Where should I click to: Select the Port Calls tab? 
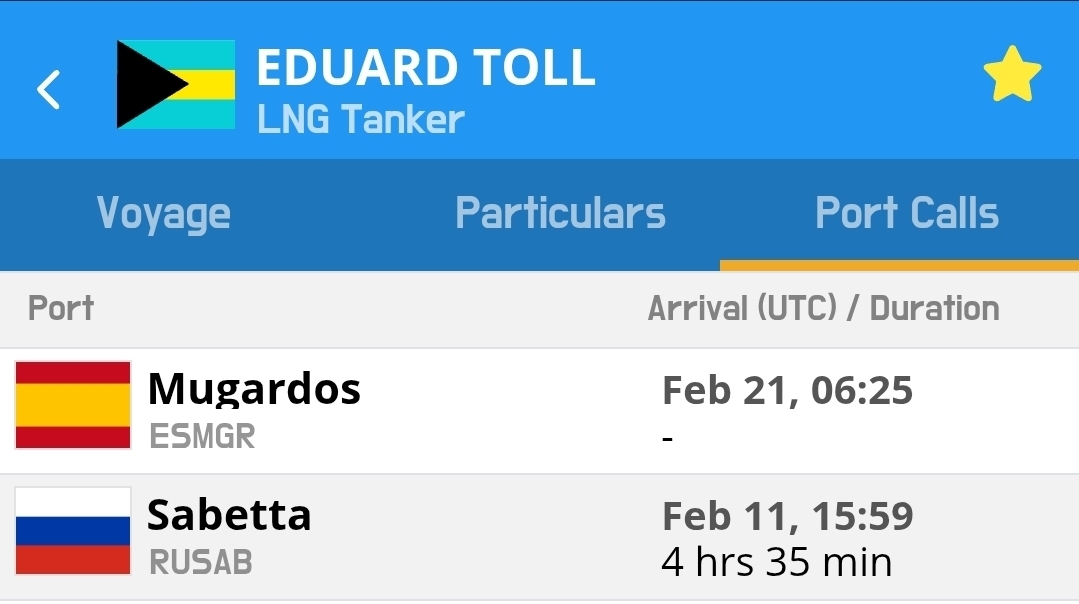tap(906, 214)
